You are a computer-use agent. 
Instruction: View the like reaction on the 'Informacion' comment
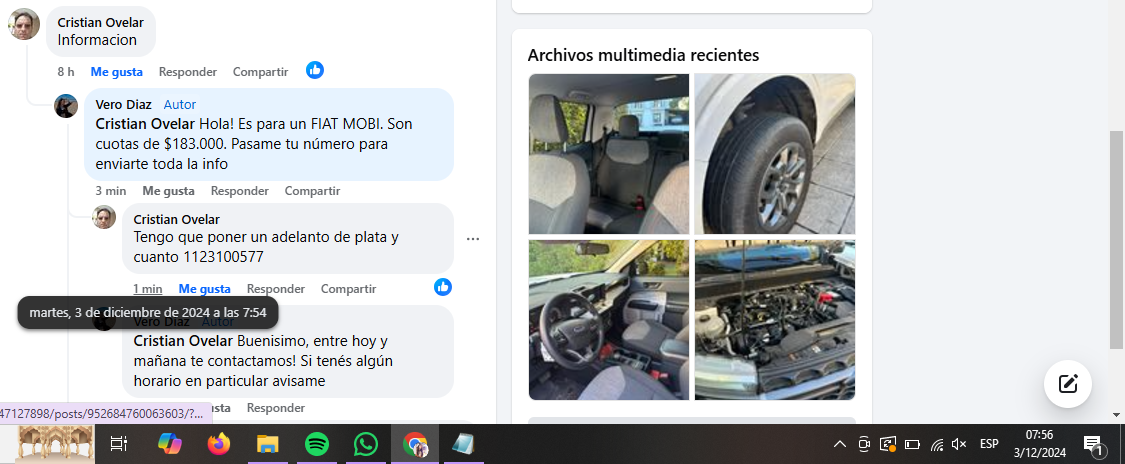click(315, 70)
